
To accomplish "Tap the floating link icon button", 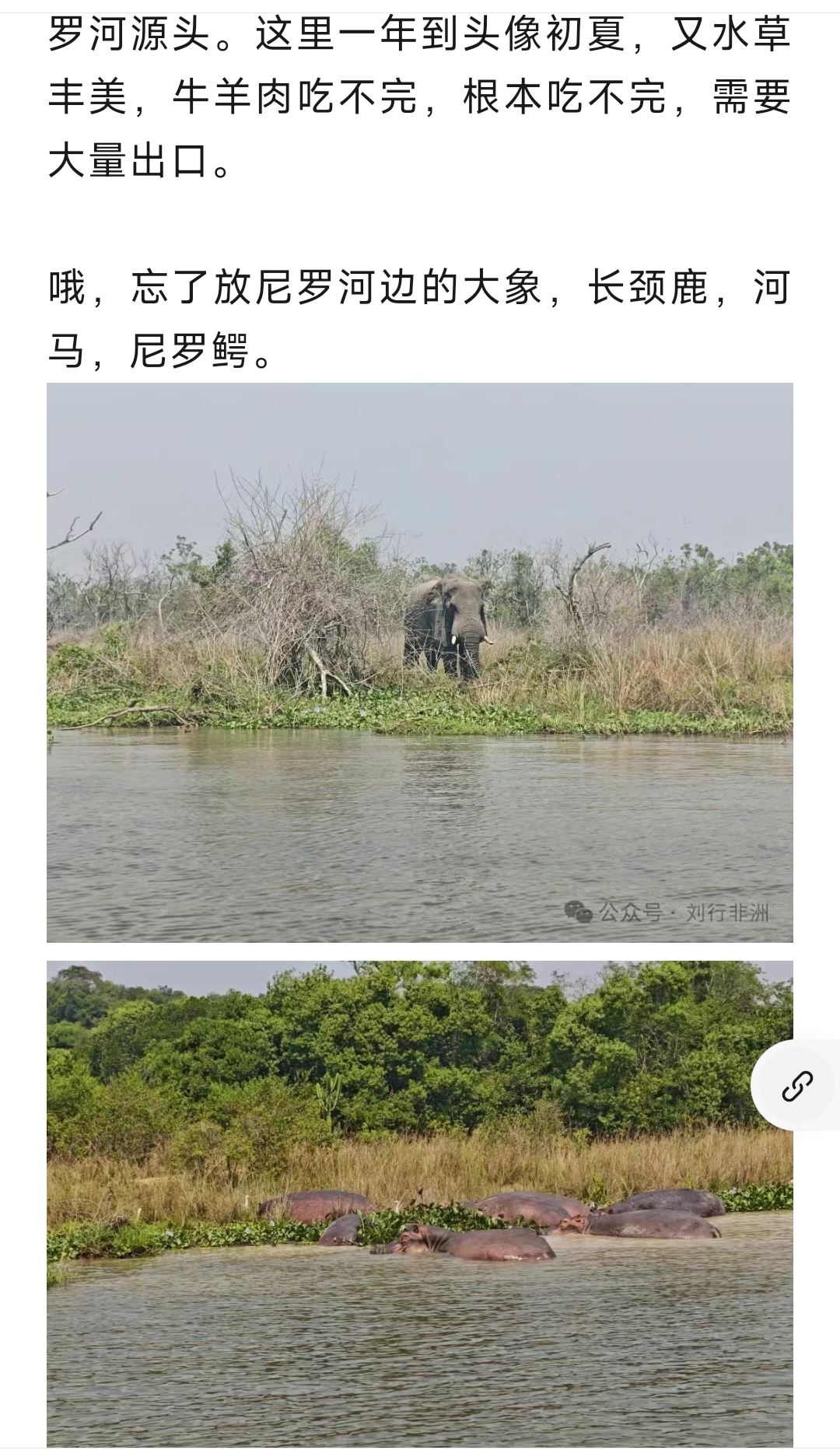I will point(796,1085).
